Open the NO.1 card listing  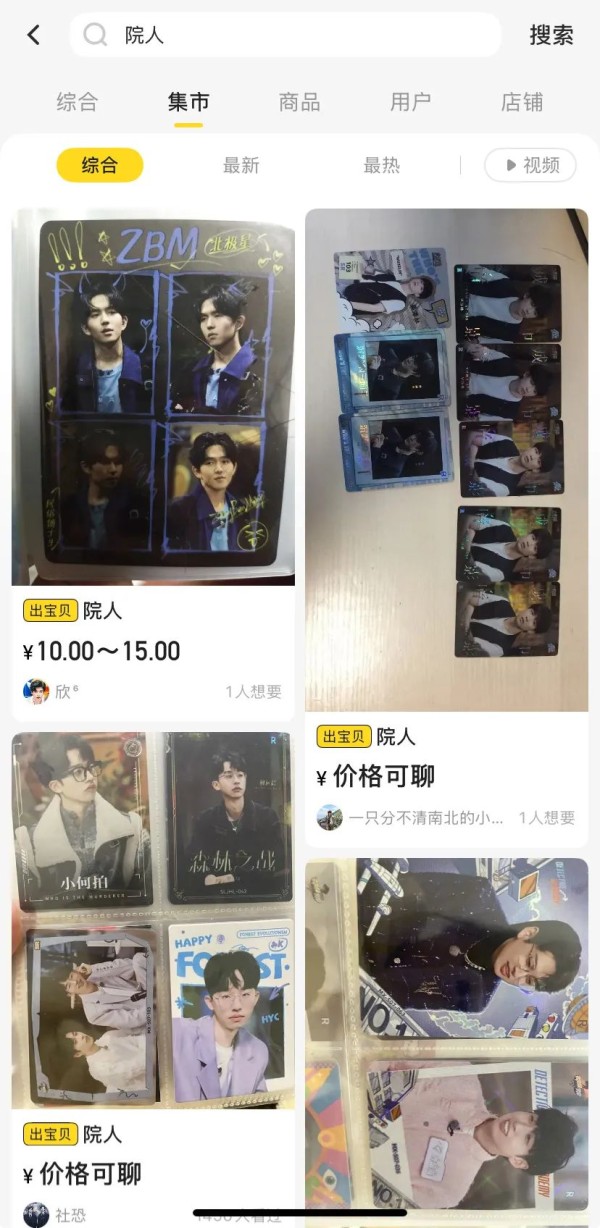[446, 1030]
